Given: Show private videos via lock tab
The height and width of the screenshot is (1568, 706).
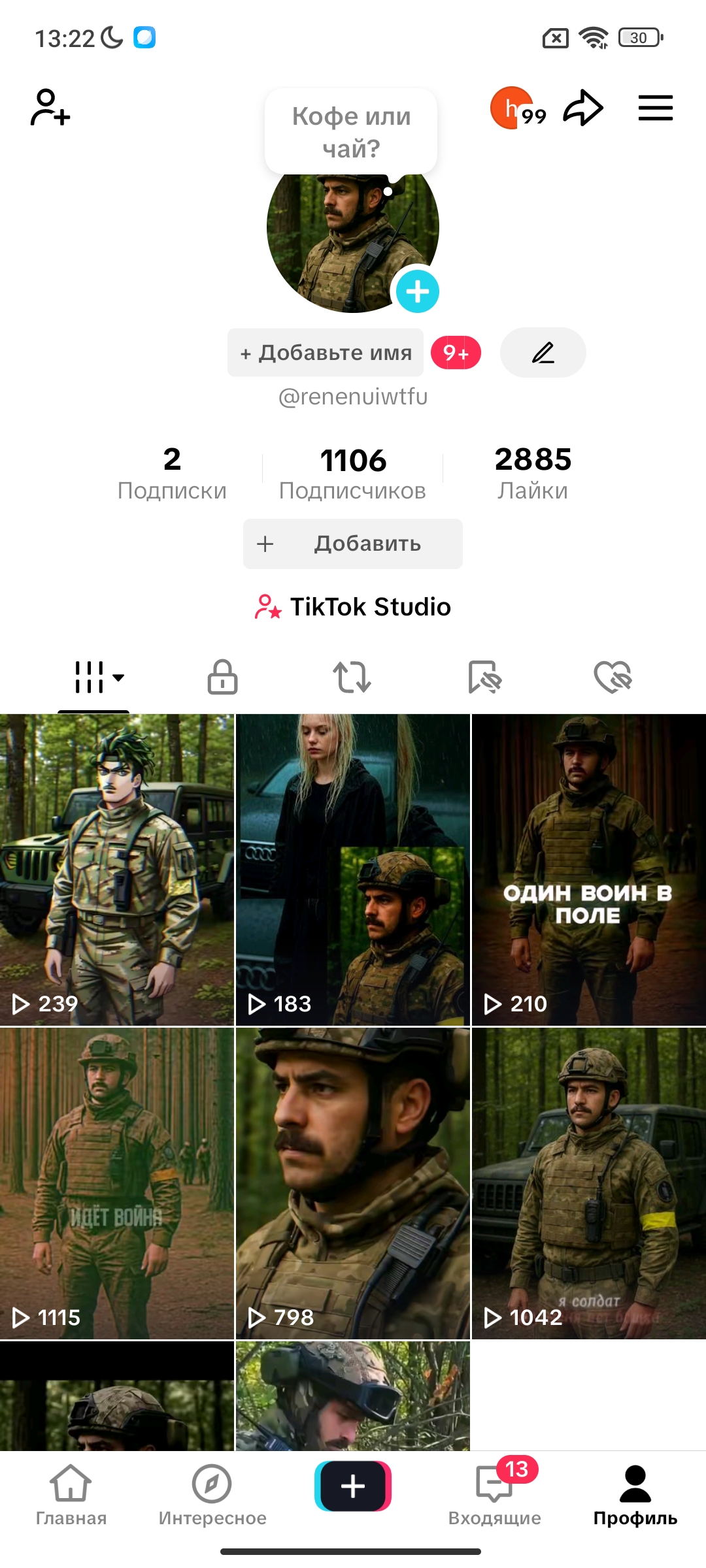Looking at the screenshot, I should pos(223,678).
